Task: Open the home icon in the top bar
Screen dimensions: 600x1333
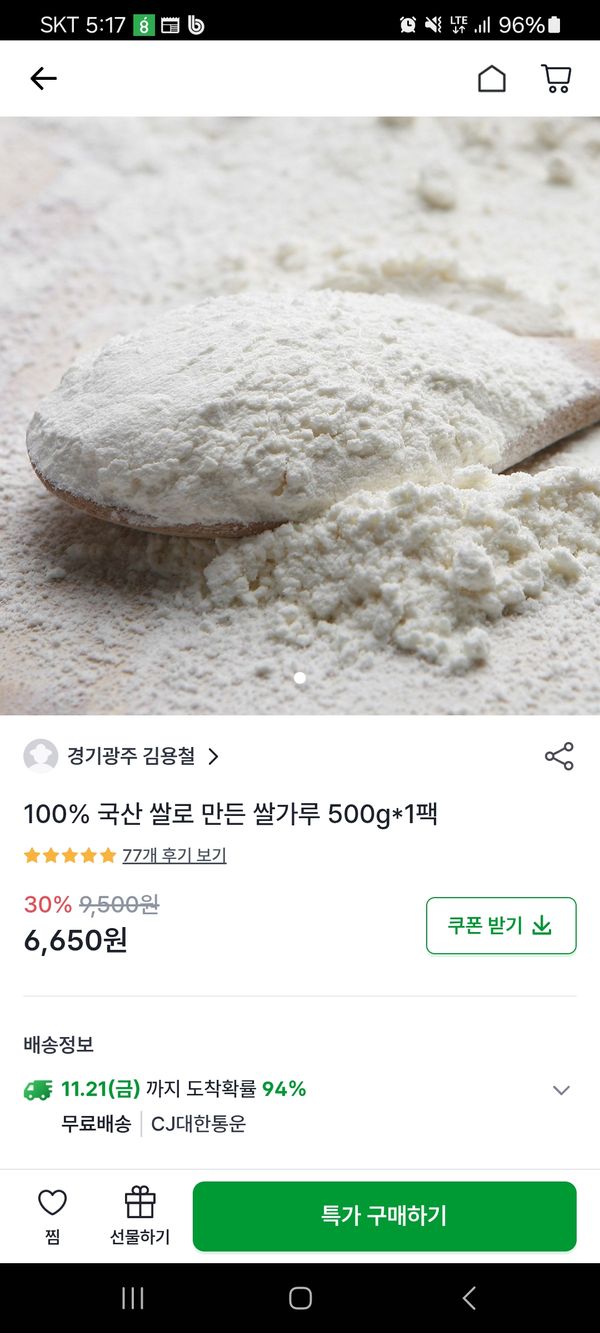Action: (x=491, y=79)
